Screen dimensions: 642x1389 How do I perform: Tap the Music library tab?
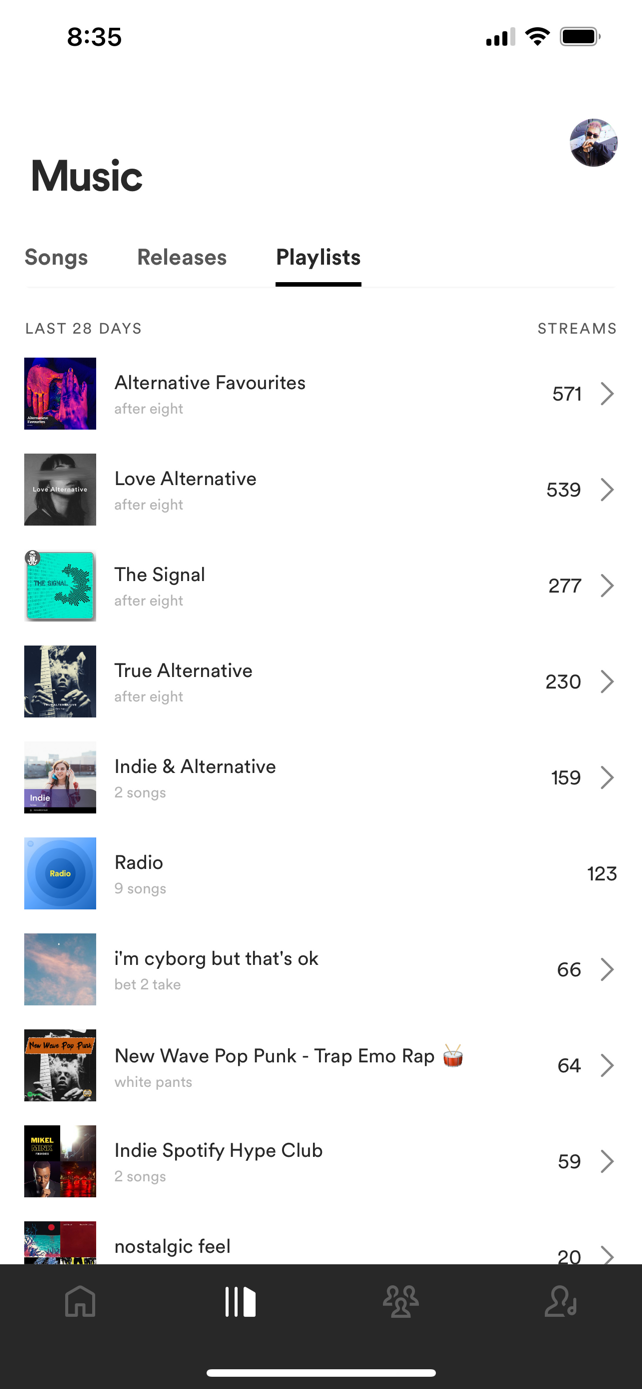[x=240, y=1301]
